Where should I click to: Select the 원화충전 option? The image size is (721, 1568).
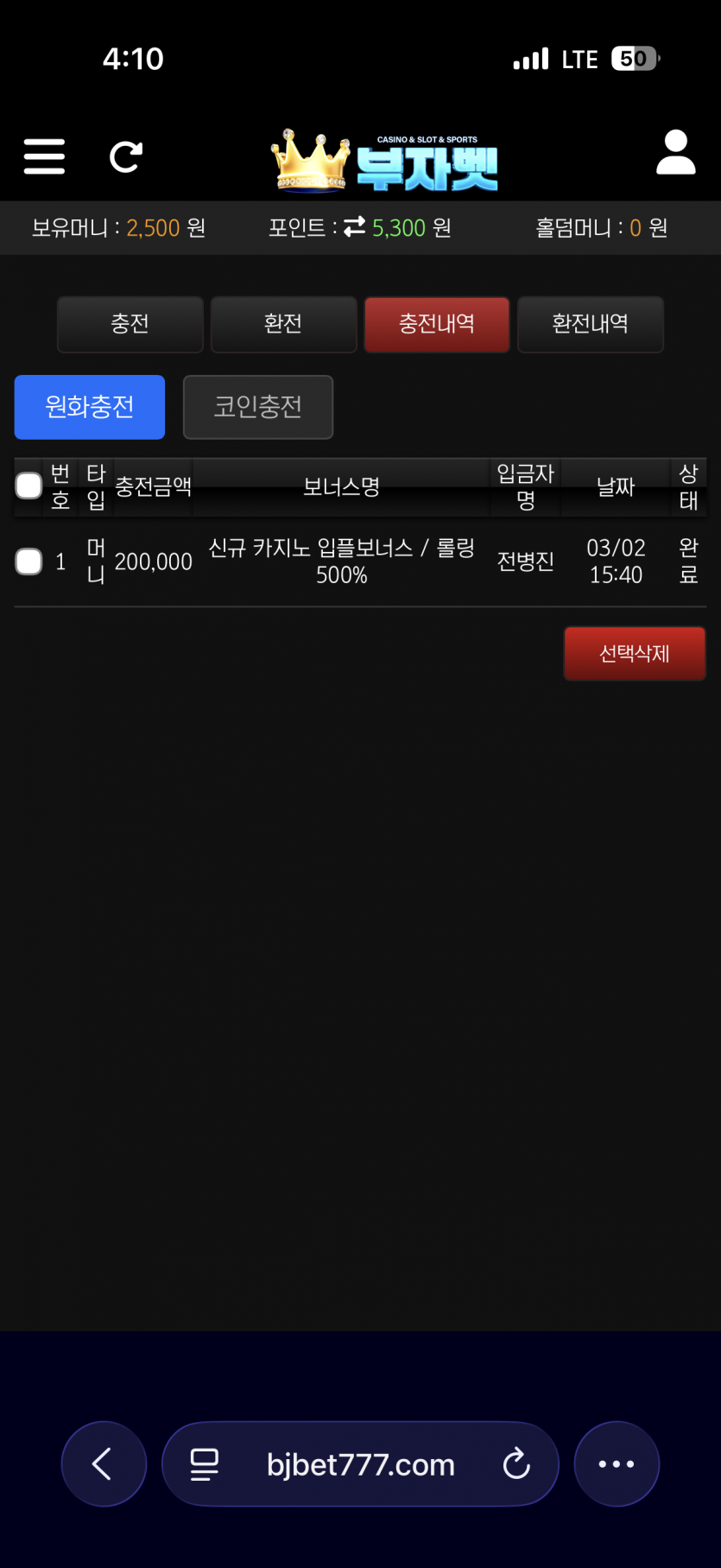90,407
